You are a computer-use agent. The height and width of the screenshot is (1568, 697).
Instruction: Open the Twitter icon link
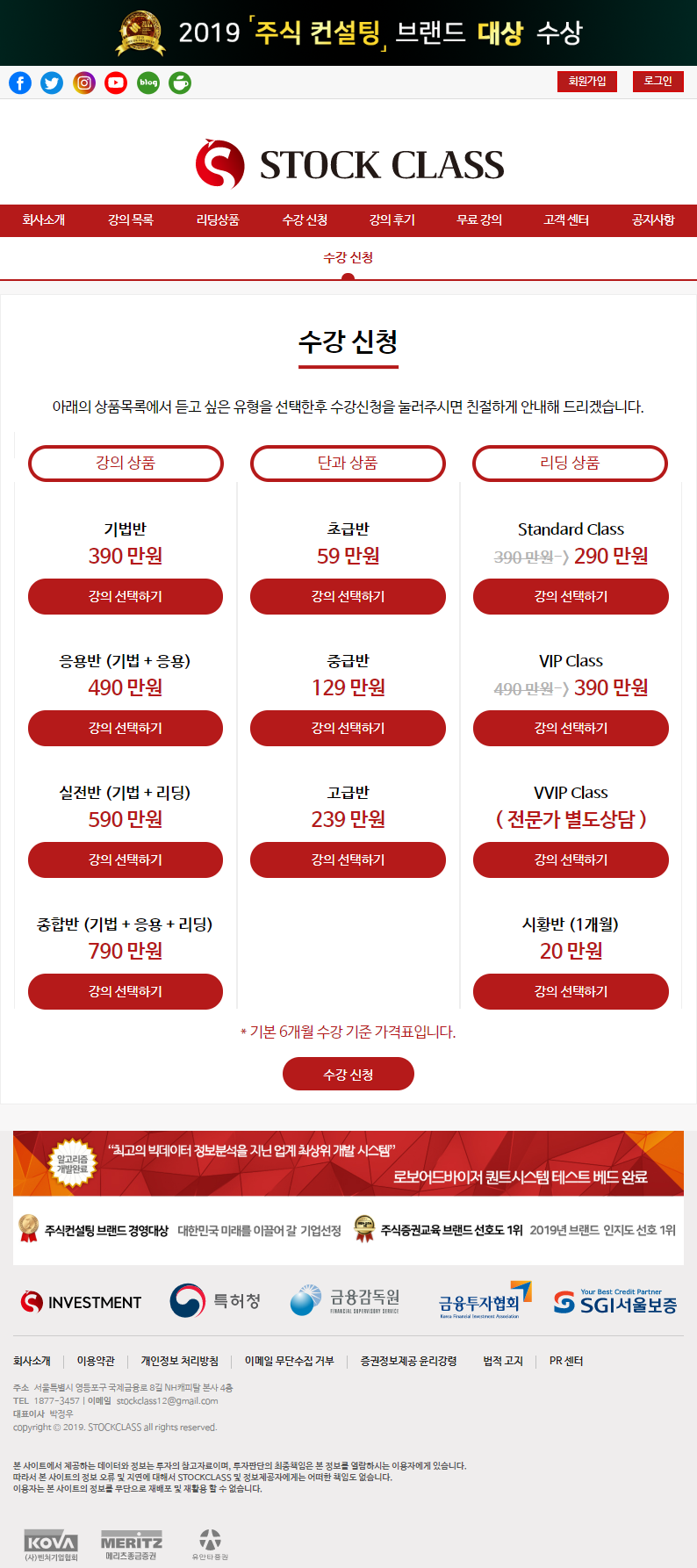coord(52,83)
